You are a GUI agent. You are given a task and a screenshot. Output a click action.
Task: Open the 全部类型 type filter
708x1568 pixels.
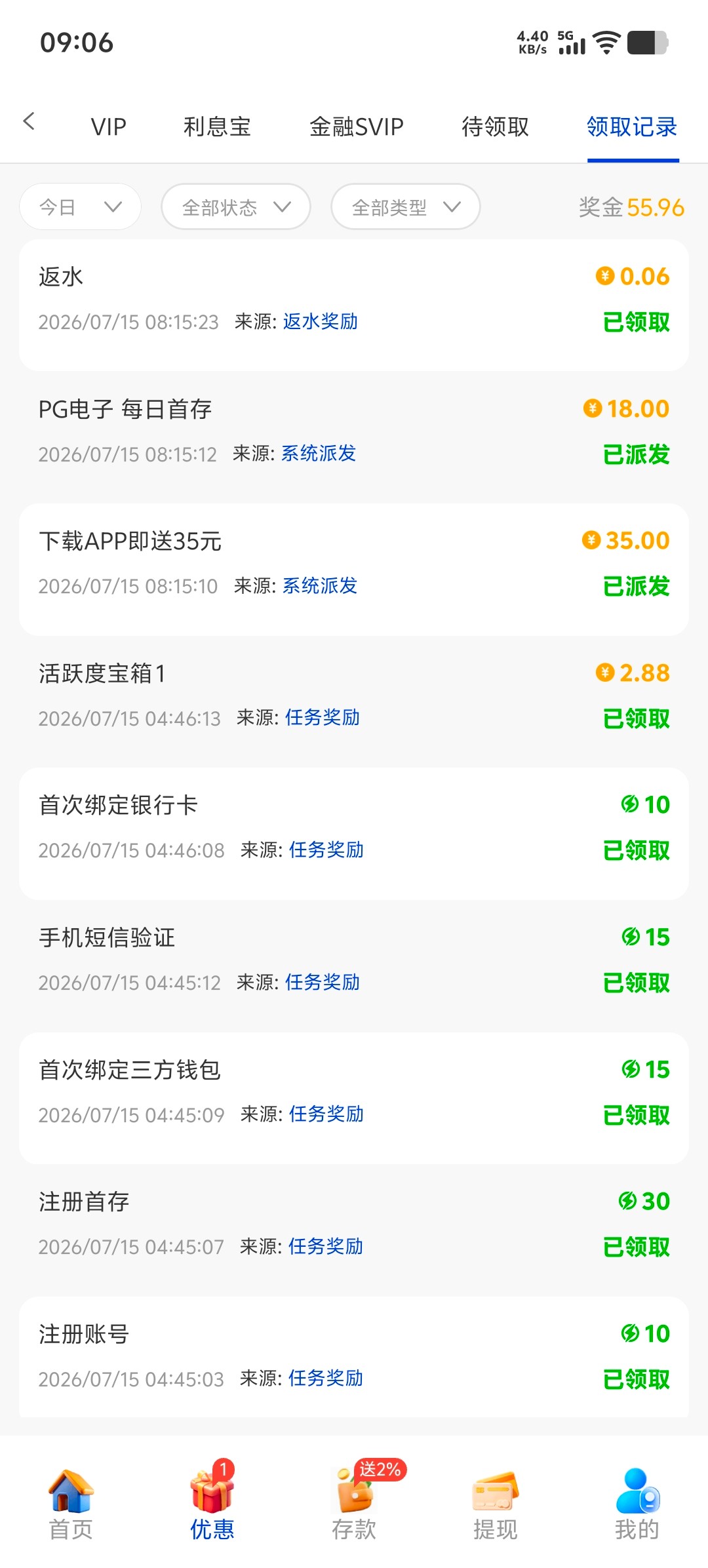pos(406,207)
